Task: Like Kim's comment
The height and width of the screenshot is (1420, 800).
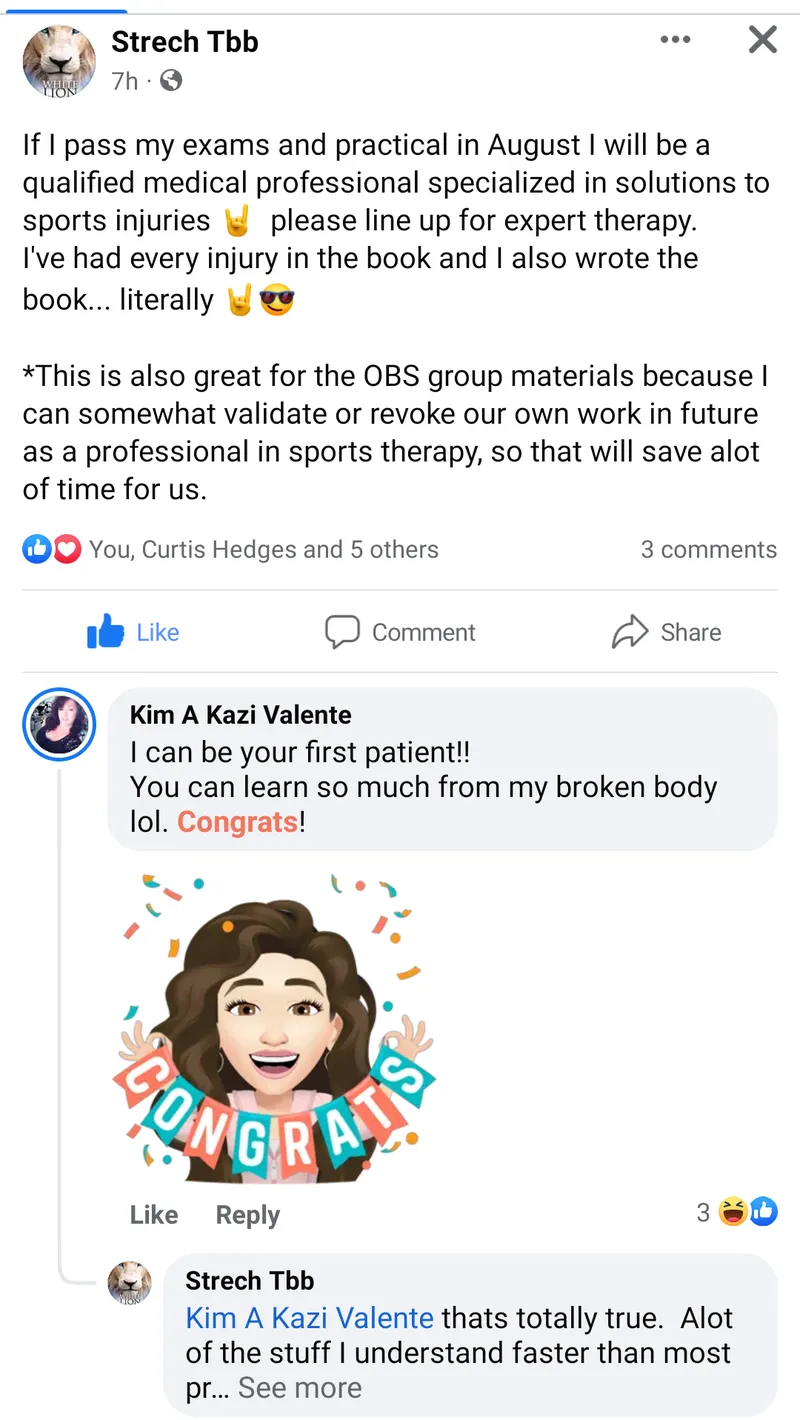Action: click(154, 1215)
